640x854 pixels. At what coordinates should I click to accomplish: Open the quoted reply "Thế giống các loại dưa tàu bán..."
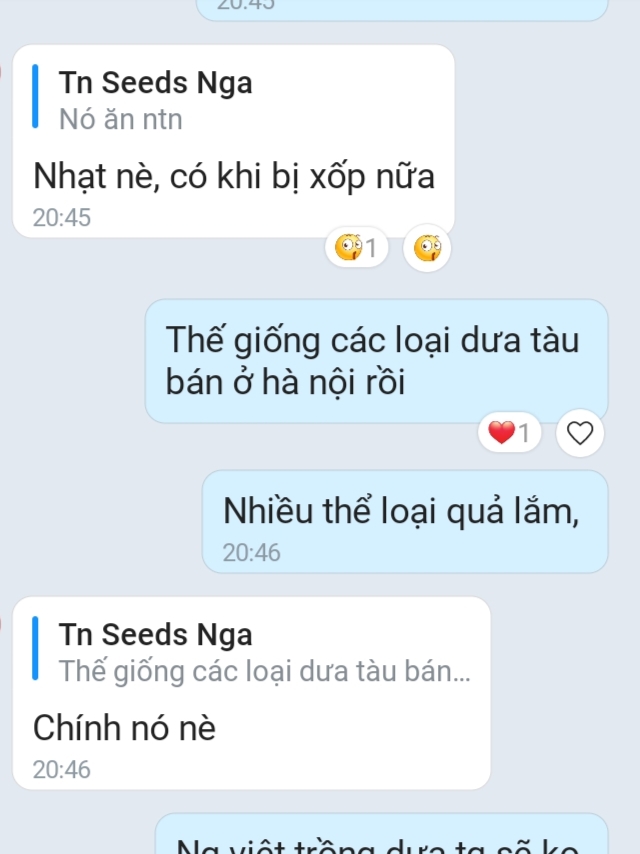pos(260,653)
